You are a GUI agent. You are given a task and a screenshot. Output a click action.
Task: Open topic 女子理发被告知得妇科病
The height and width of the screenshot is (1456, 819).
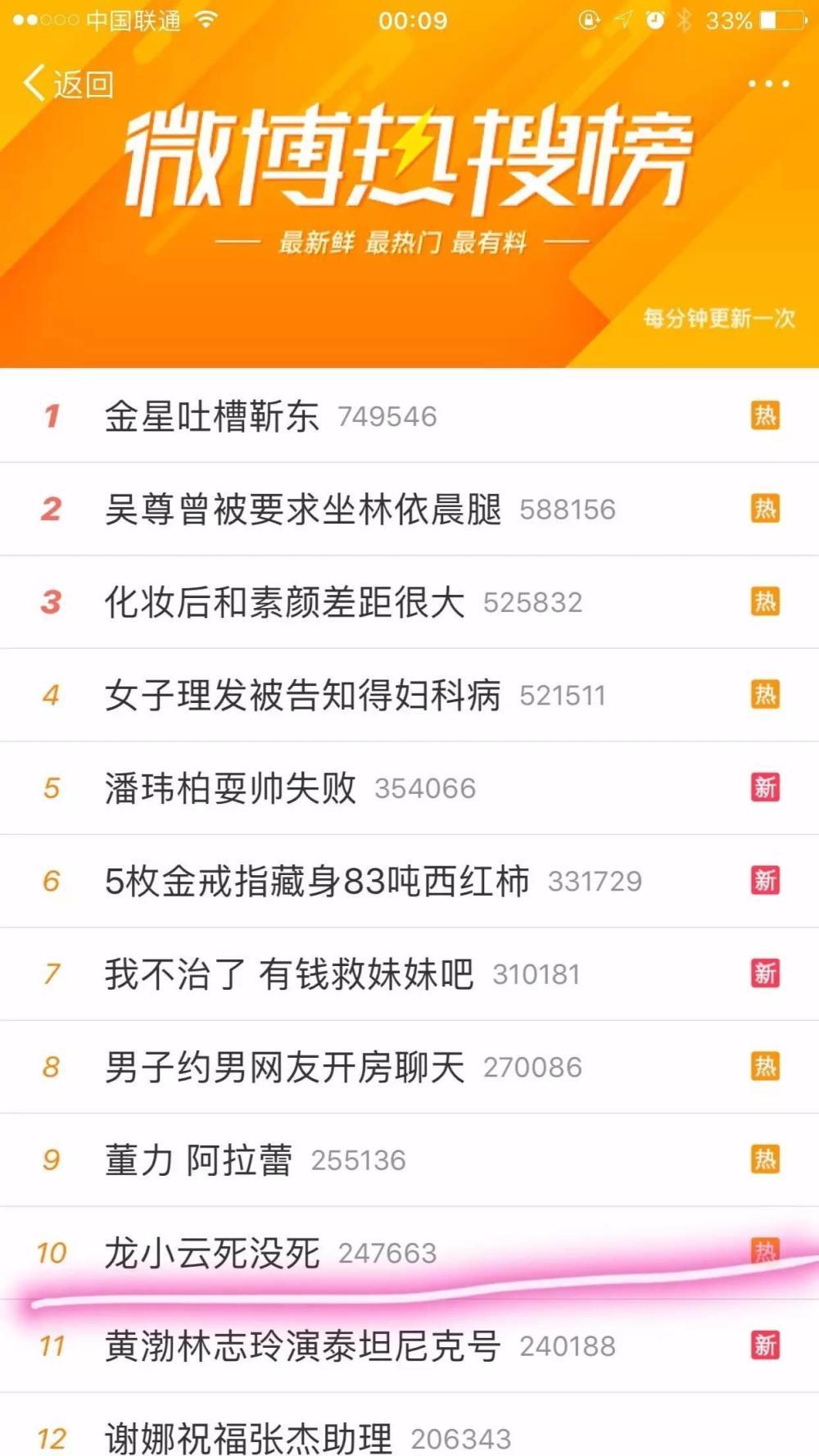click(409, 695)
